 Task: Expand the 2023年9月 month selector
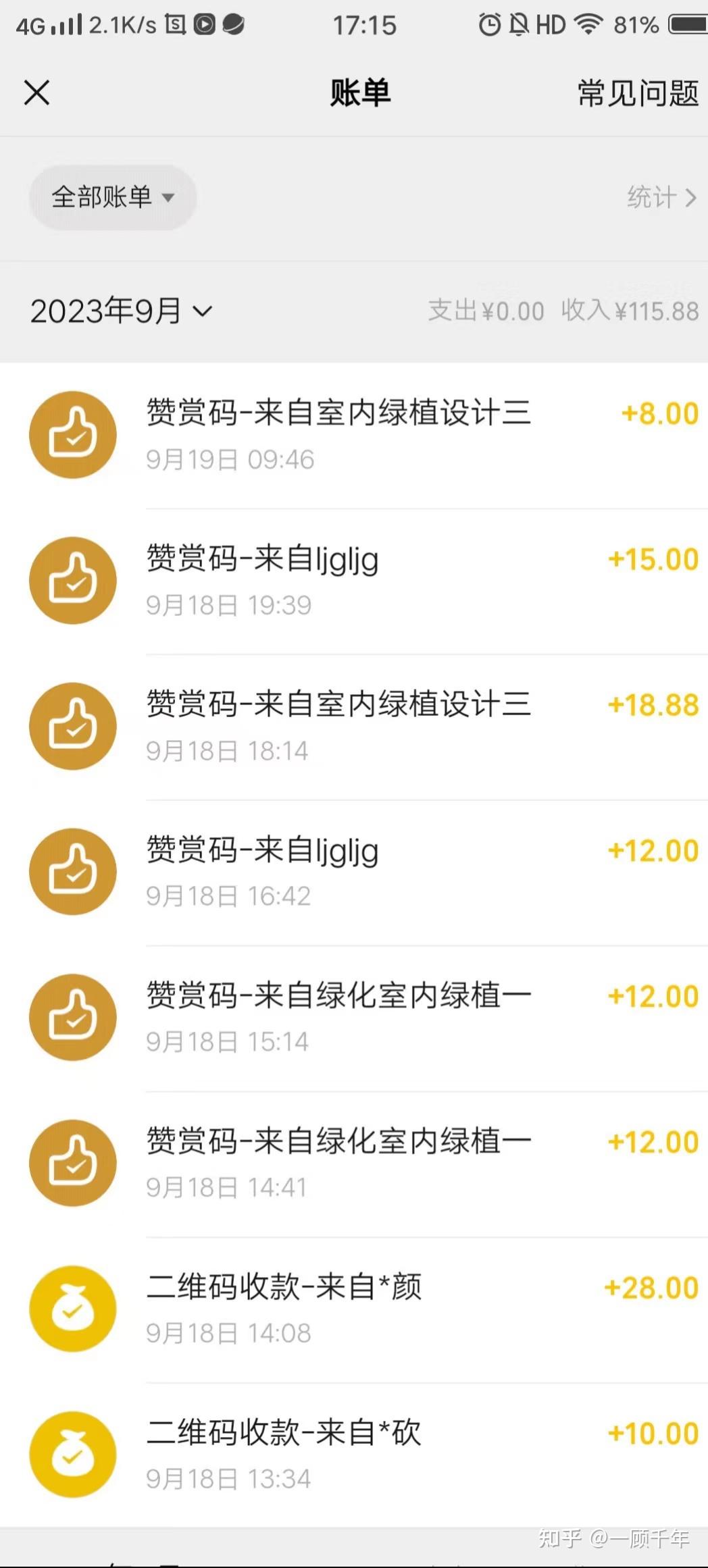(122, 311)
